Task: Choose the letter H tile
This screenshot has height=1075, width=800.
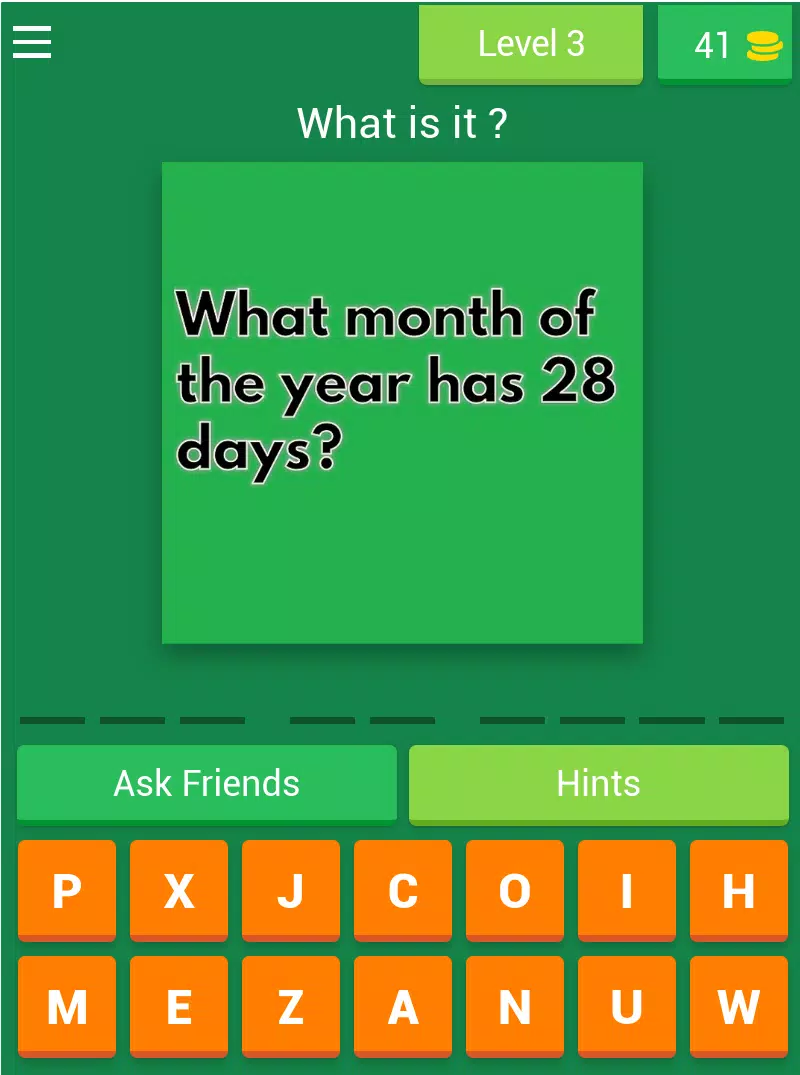Action: pyautogui.click(x=739, y=890)
